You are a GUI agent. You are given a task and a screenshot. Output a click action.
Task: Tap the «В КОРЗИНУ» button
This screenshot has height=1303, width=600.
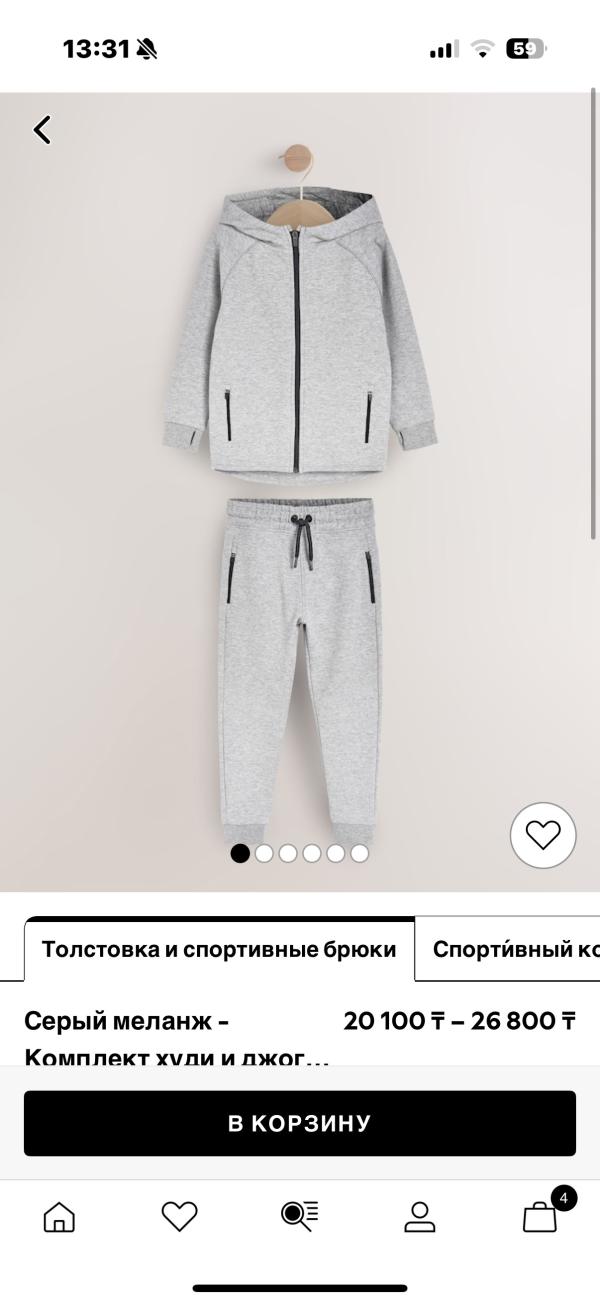click(x=300, y=1123)
